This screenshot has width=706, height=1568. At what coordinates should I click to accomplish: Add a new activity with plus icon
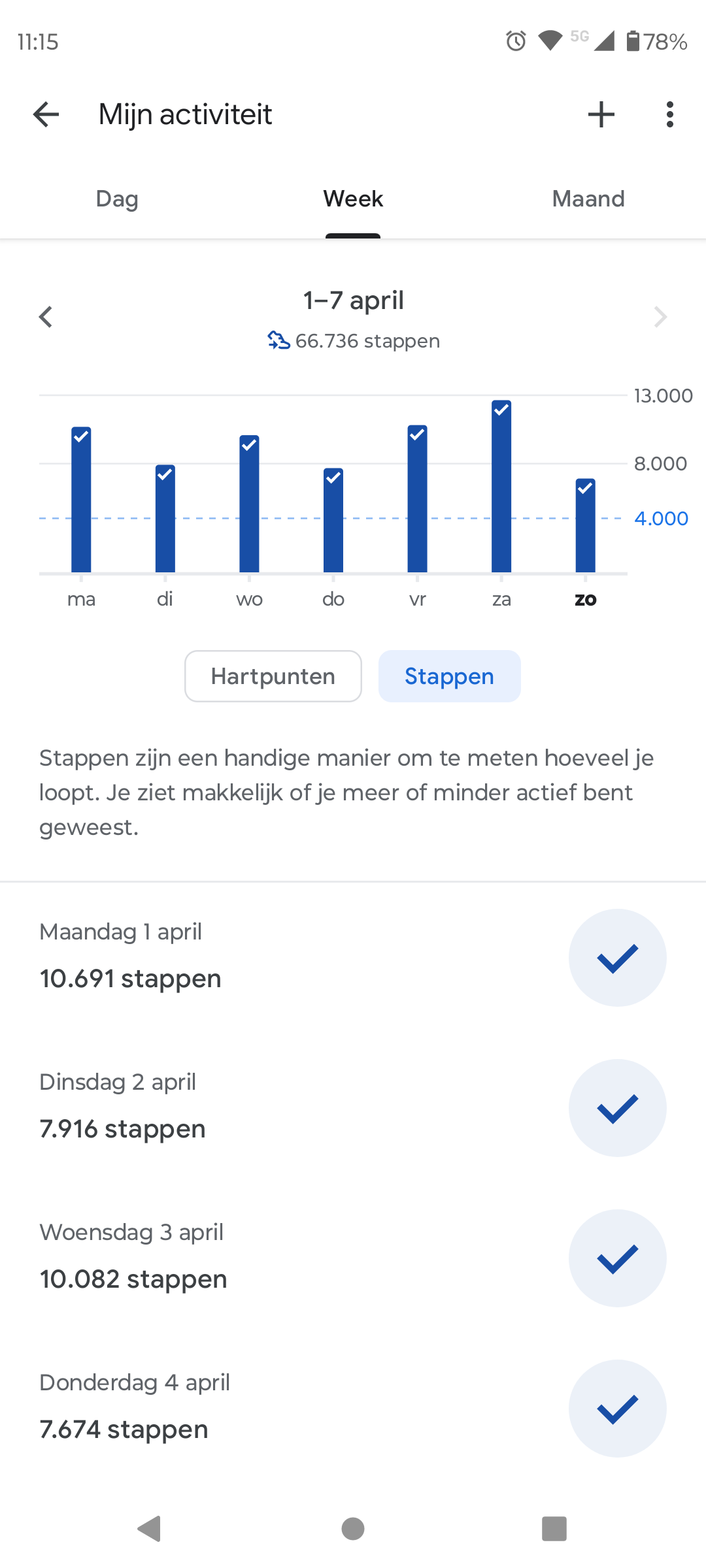tap(601, 114)
